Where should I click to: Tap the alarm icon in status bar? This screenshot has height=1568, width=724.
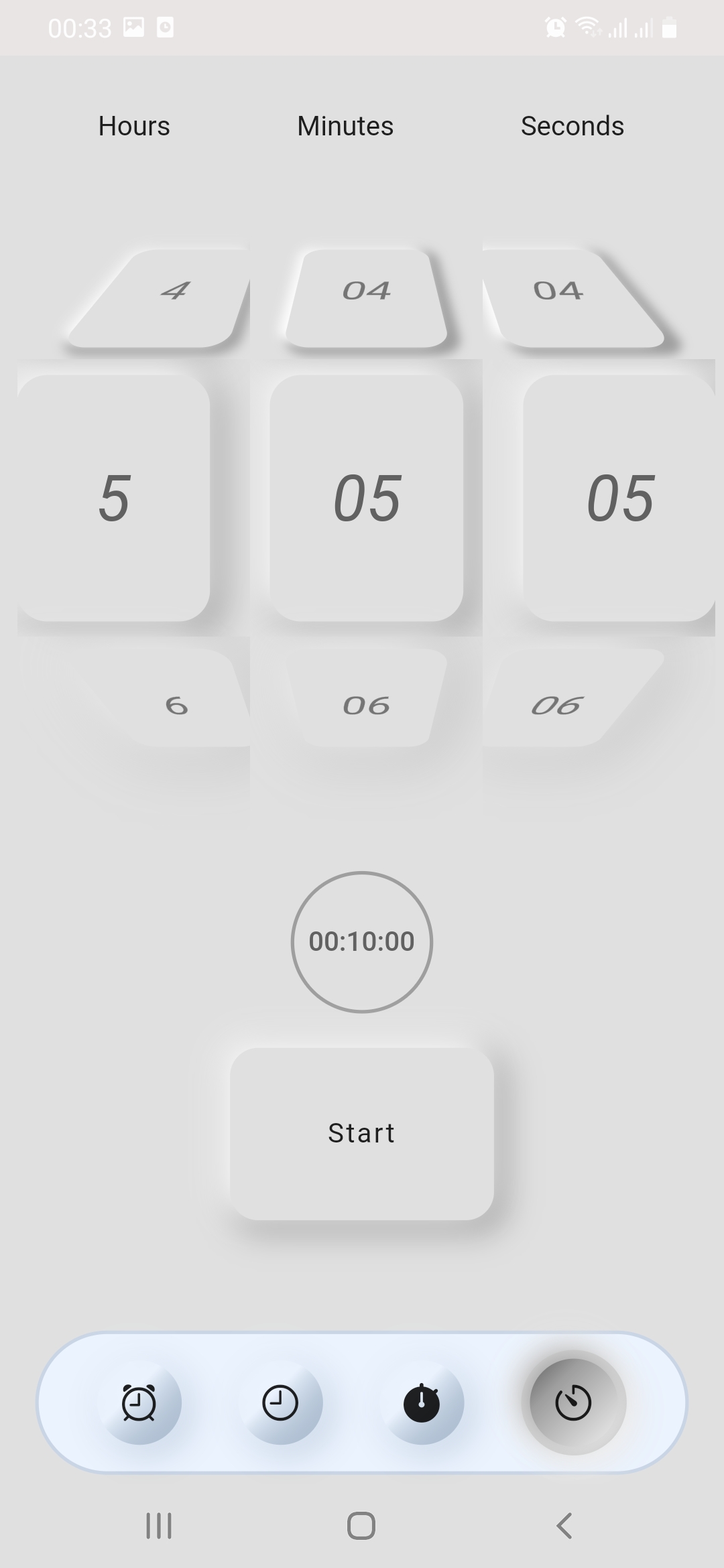point(554,27)
